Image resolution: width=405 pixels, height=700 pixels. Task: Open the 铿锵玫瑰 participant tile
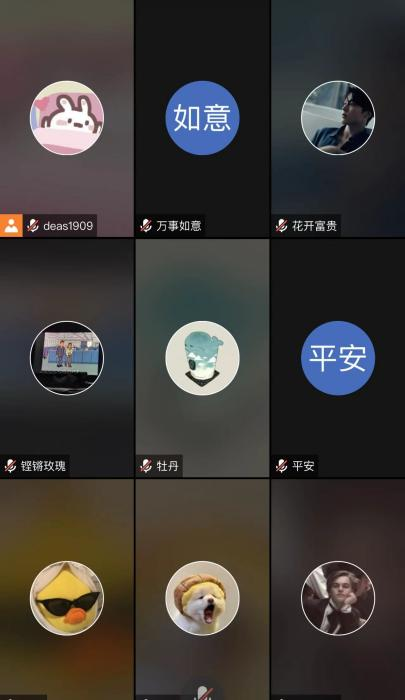click(x=67, y=358)
